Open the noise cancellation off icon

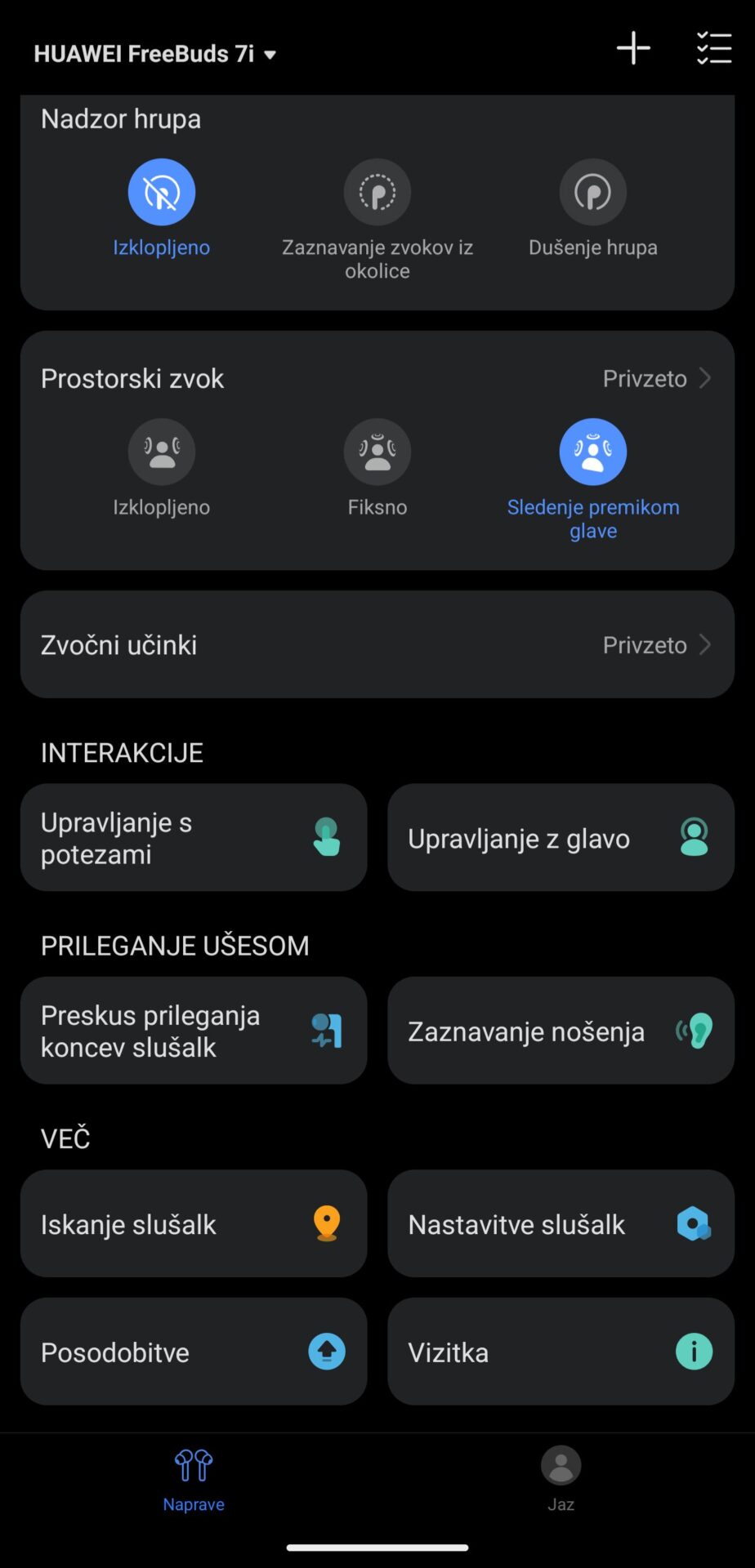tap(161, 191)
